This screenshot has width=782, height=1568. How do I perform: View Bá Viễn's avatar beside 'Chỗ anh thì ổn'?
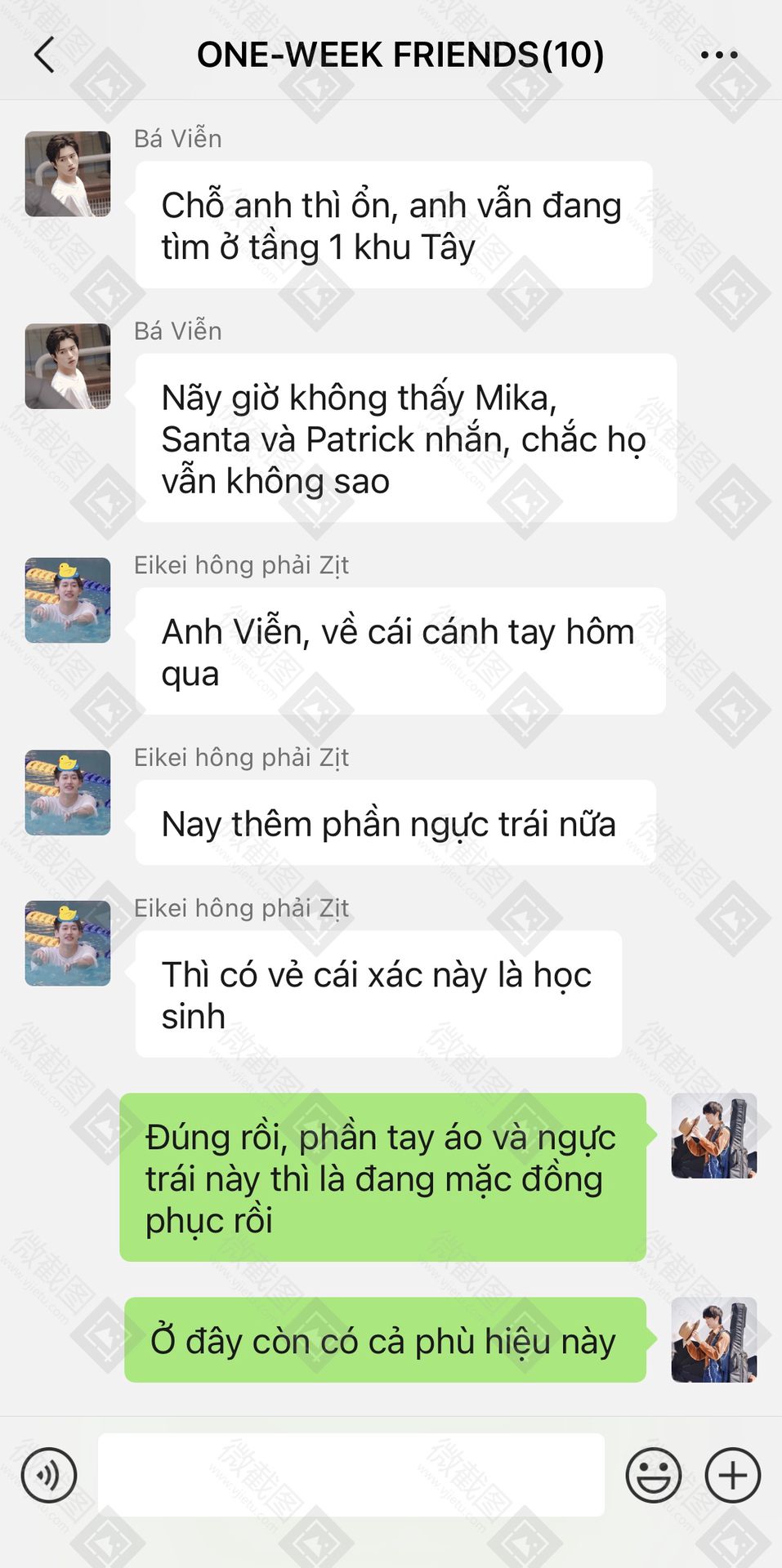68,174
